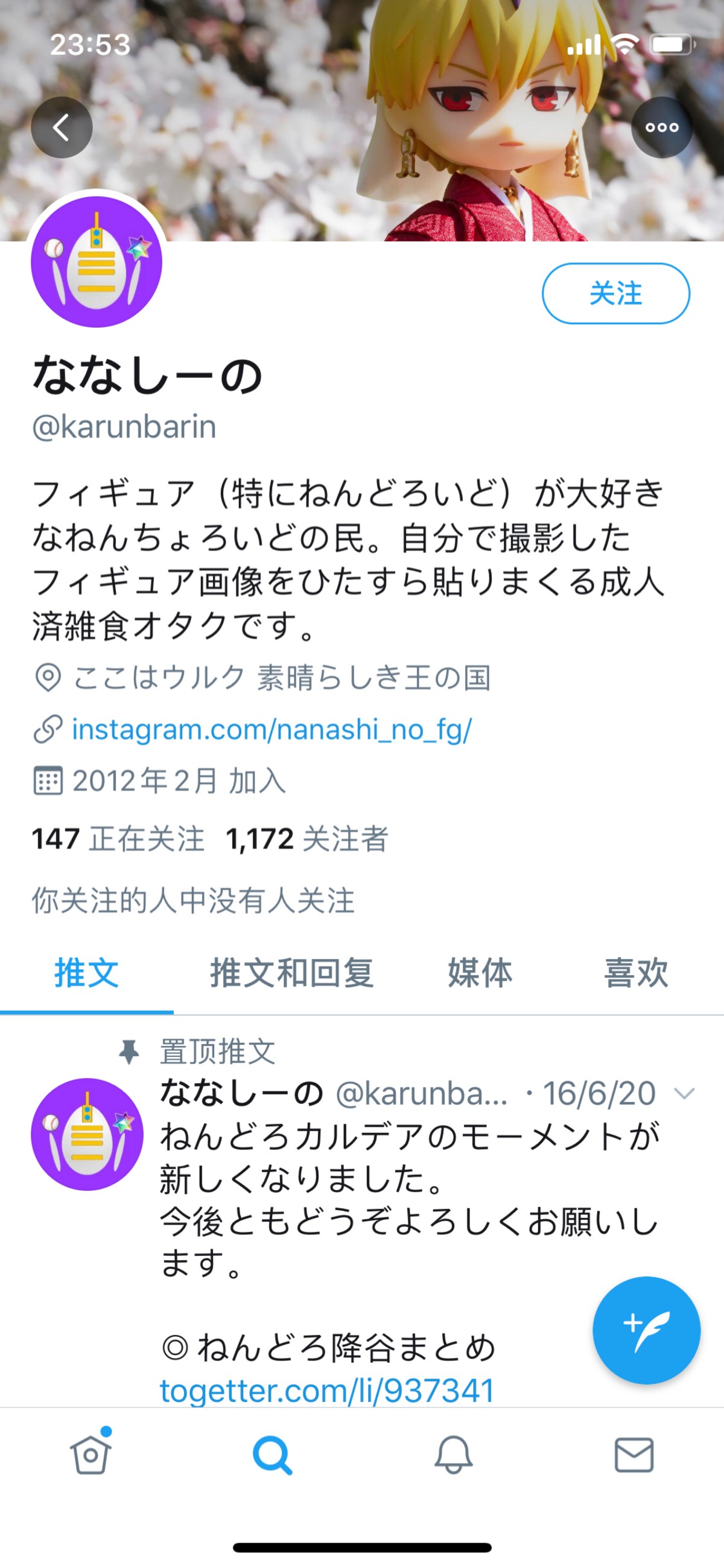This screenshot has width=724, height=1568.
Task: View the large profile avatar
Action: [97, 262]
